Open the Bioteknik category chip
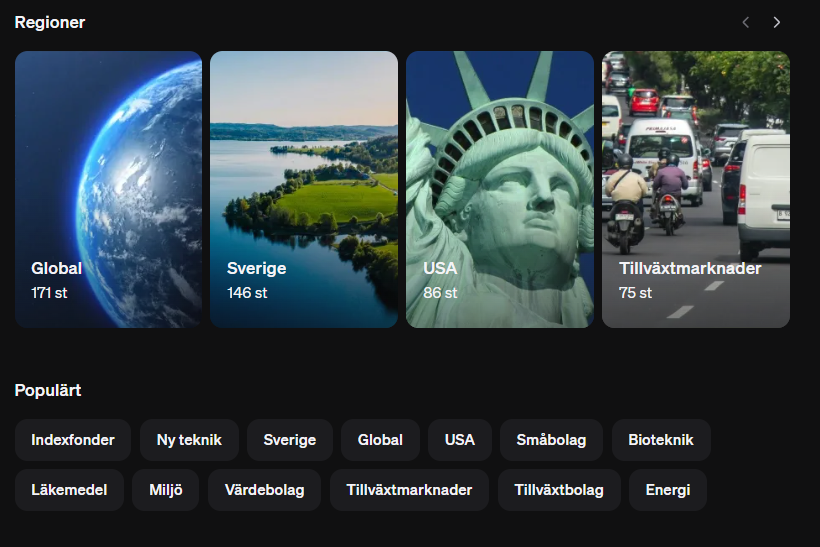Screen dimensions: 820x547 click(x=661, y=440)
